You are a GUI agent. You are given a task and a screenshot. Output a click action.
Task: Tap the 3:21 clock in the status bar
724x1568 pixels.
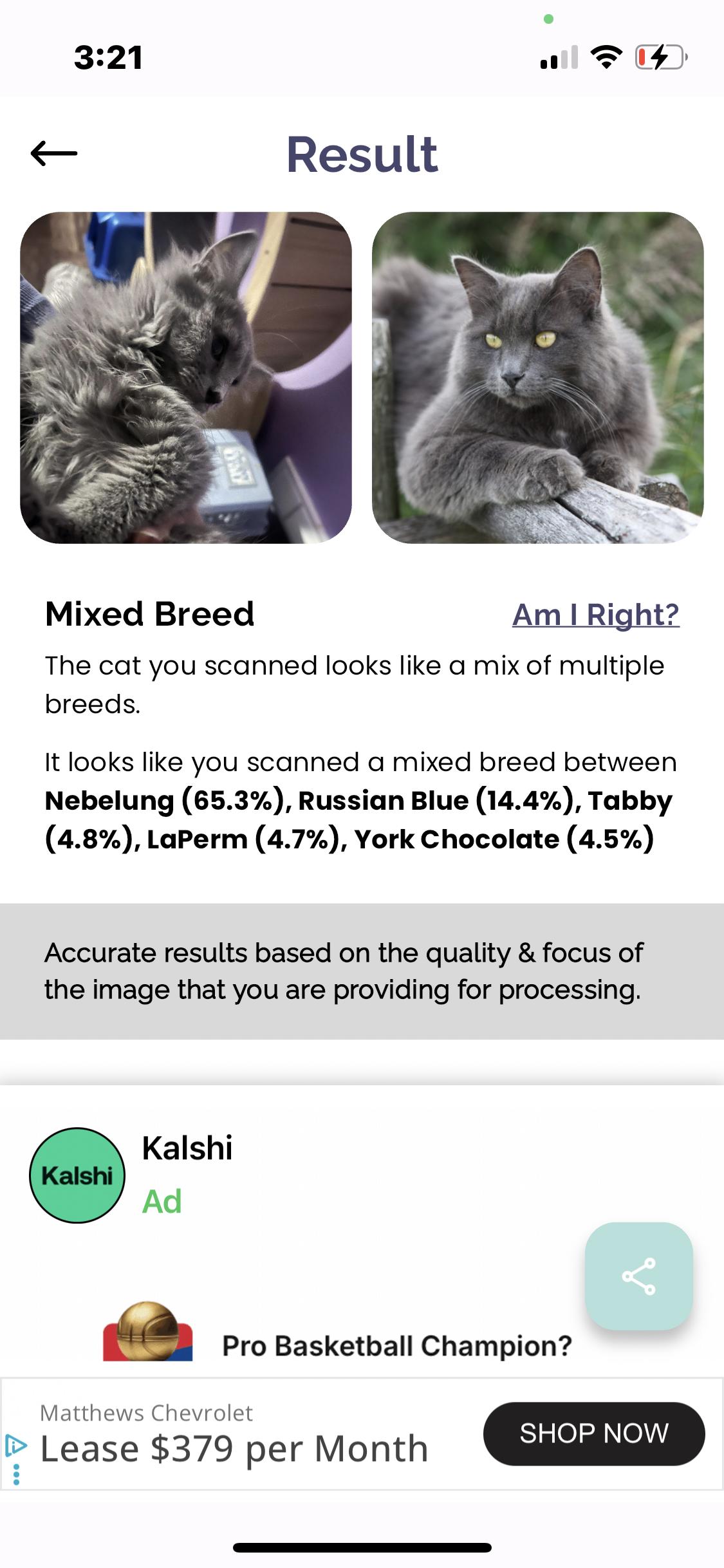[108, 57]
